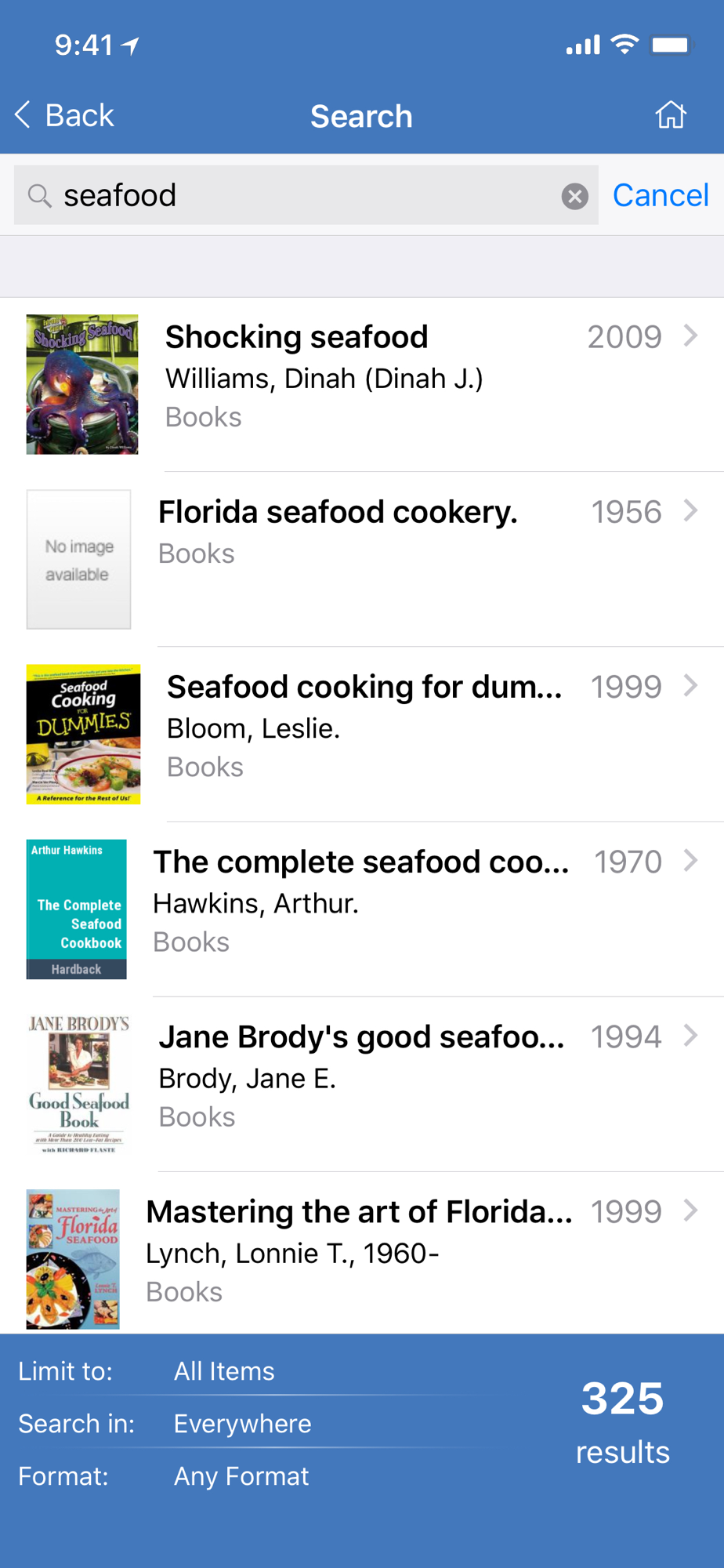Open Mastering the art of Florida seafood

[362, 1253]
